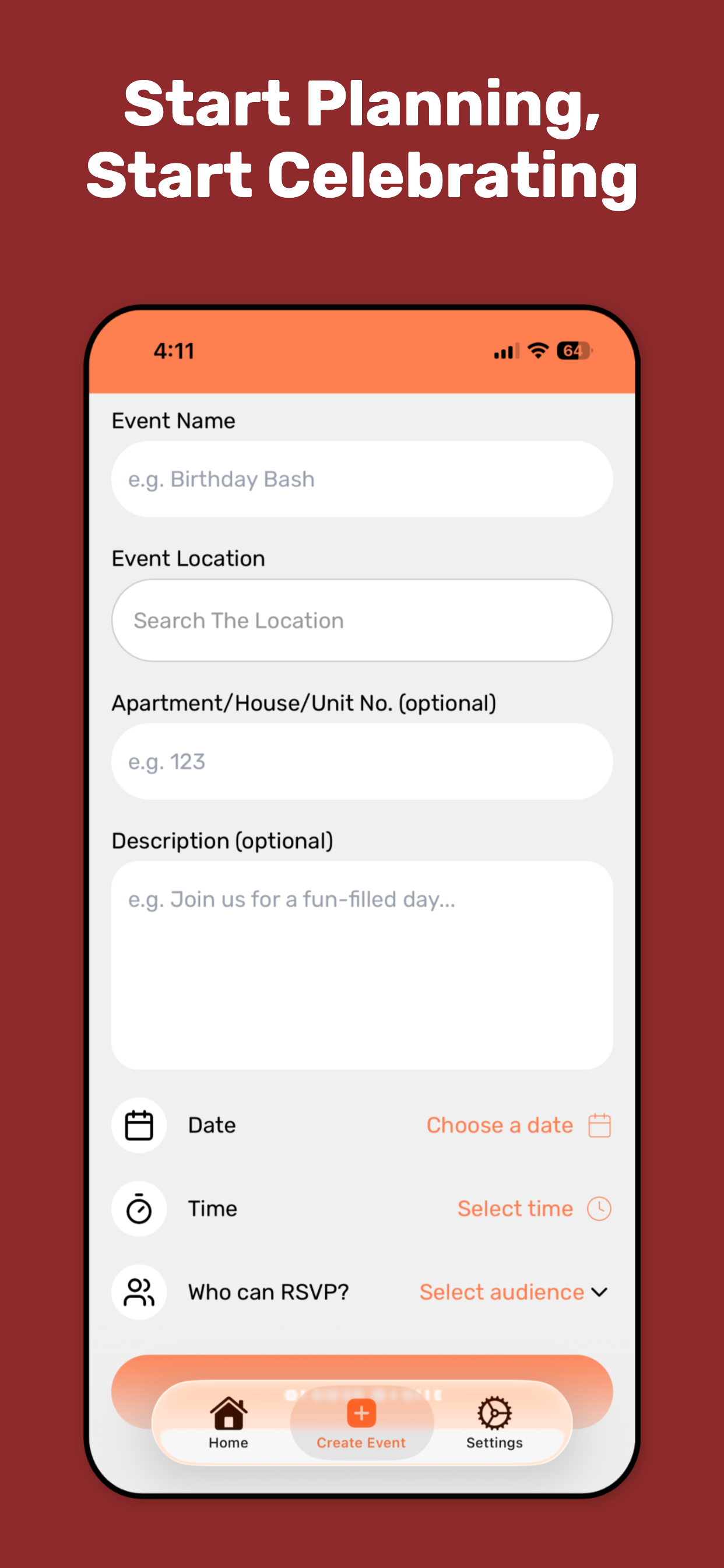
Task: Open Settings via the gear icon
Action: pos(493,1413)
